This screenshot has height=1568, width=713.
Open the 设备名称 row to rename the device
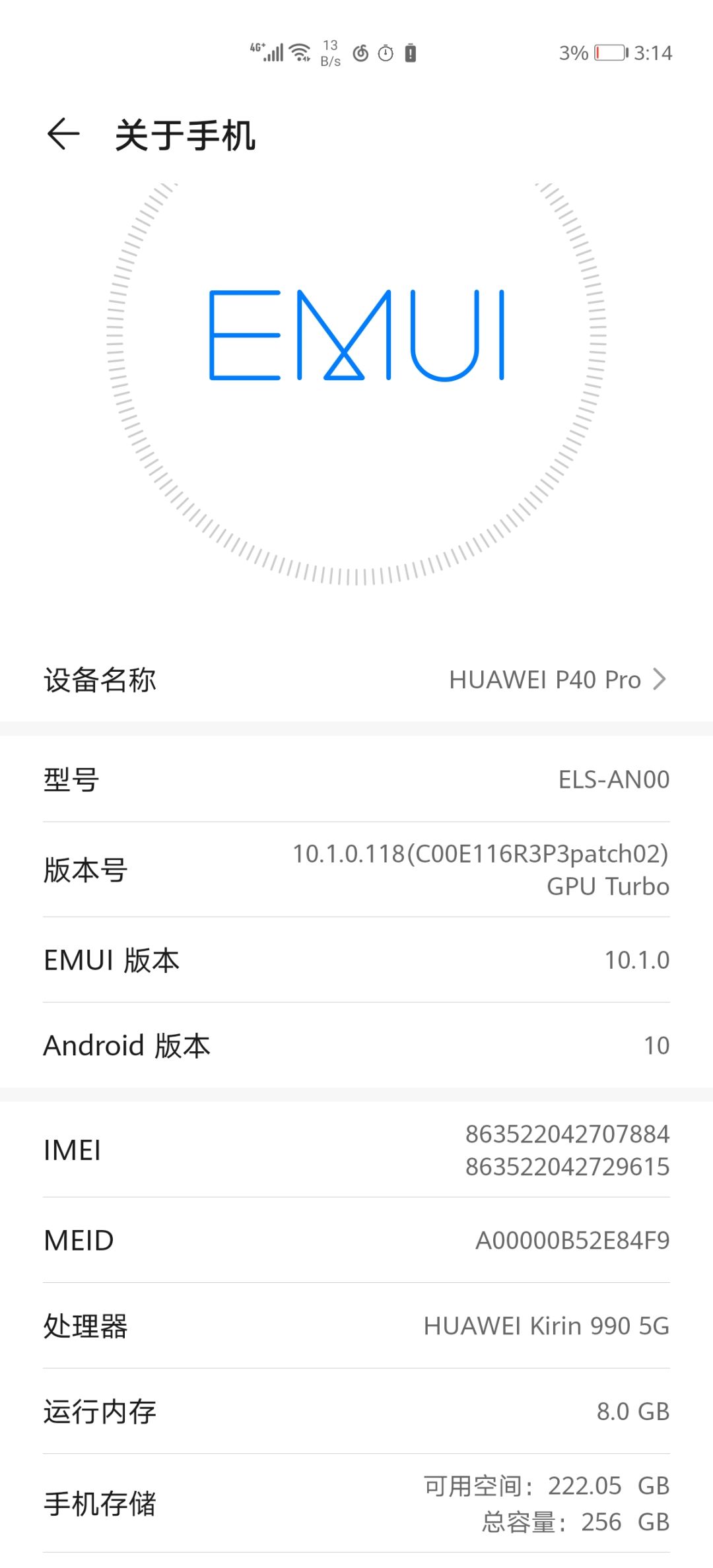pyautogui.click(x=356, y=680)
